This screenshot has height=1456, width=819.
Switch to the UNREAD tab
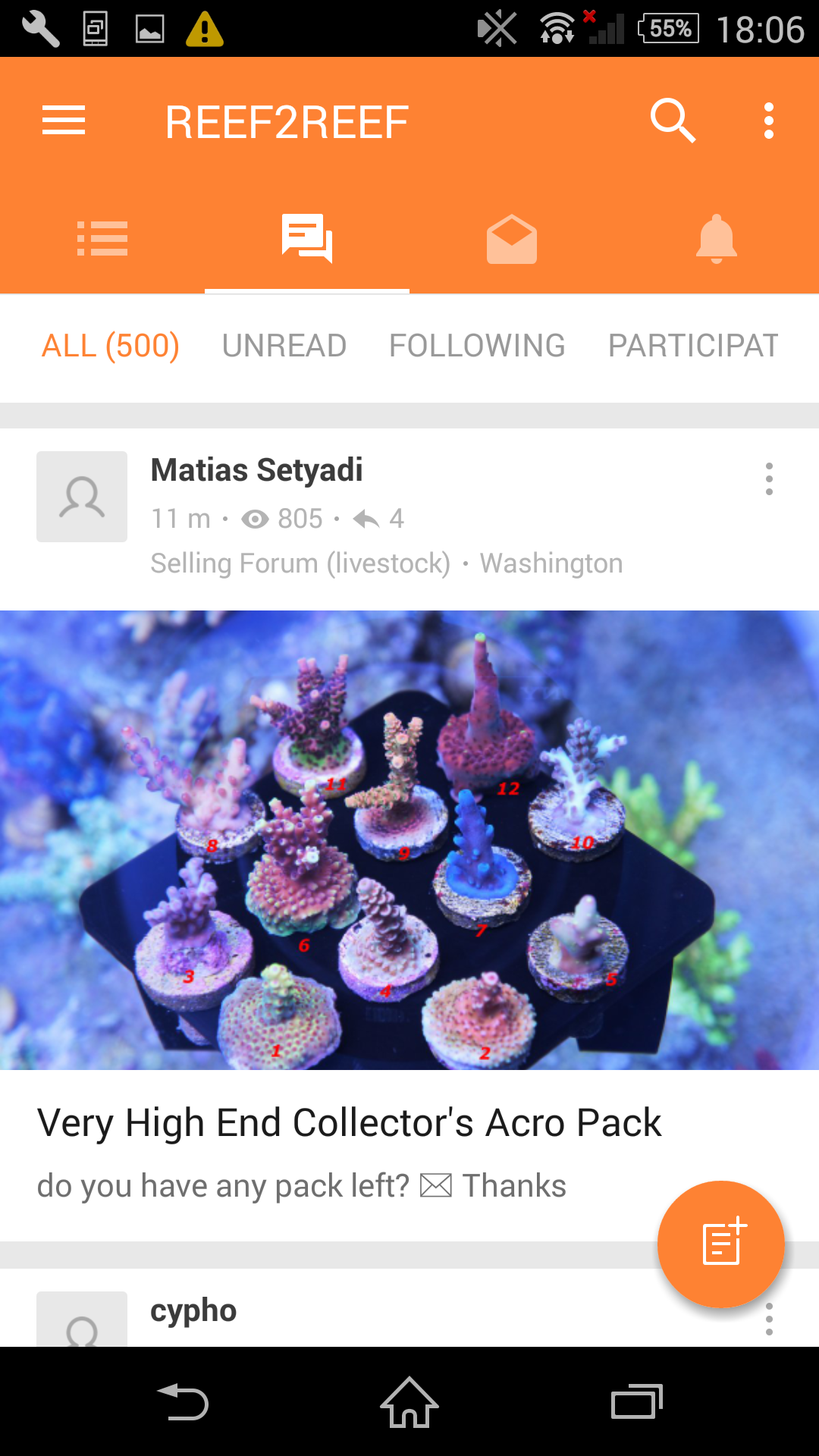click(284, 346)
